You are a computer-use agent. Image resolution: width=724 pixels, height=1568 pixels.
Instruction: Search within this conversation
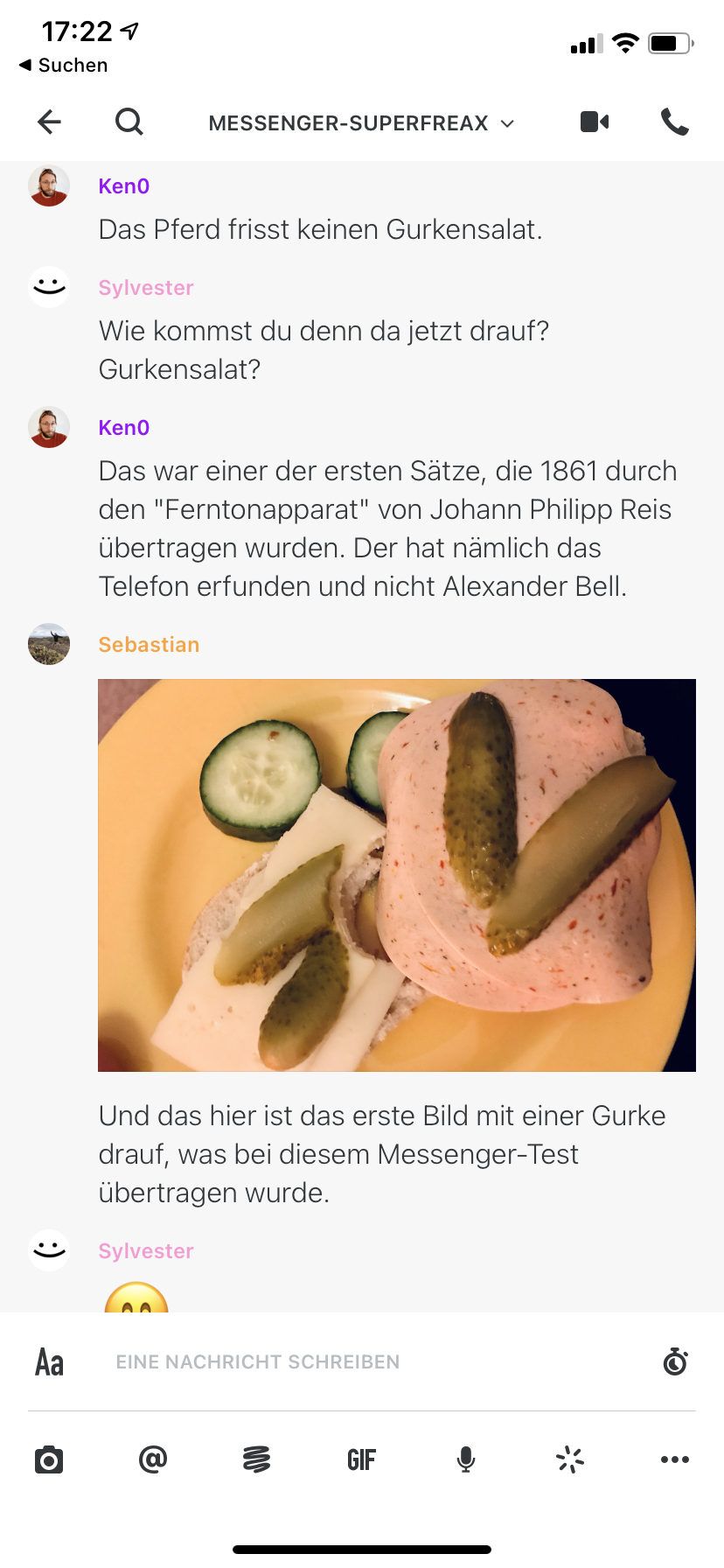129,122
